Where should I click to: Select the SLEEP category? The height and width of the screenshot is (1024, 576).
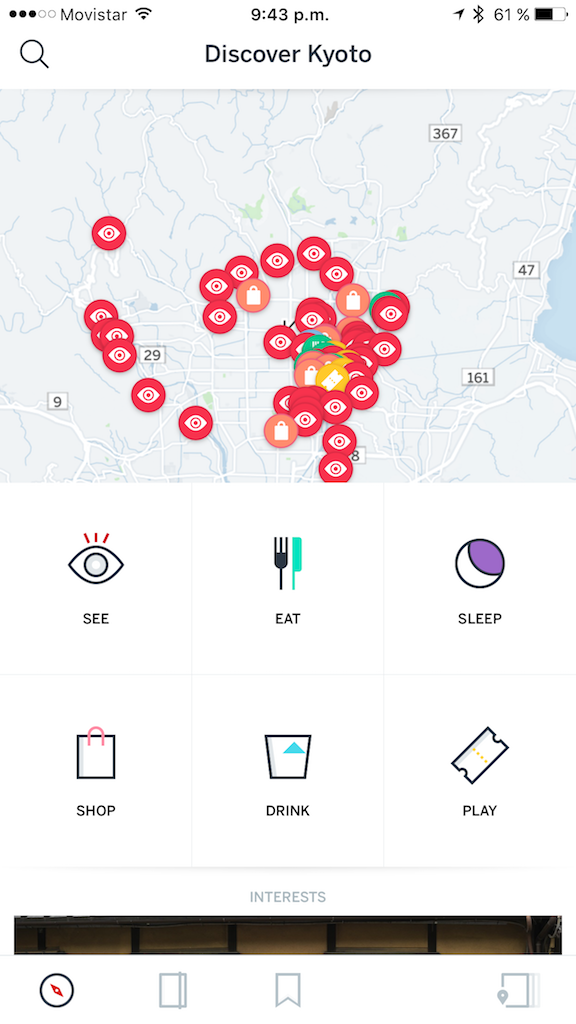click(479, 579)
